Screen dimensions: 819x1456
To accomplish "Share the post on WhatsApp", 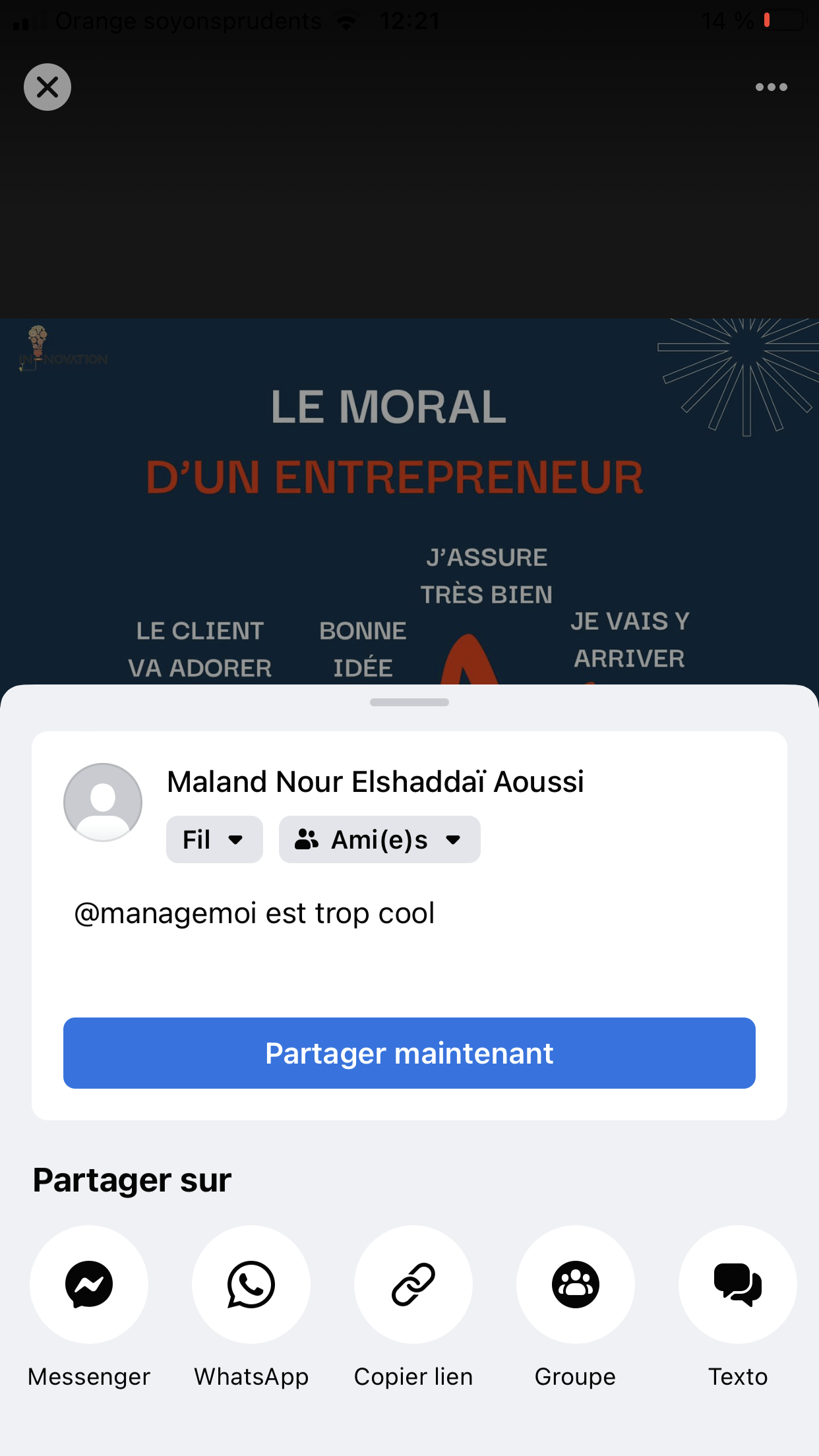I will [x=251, y=1285].
